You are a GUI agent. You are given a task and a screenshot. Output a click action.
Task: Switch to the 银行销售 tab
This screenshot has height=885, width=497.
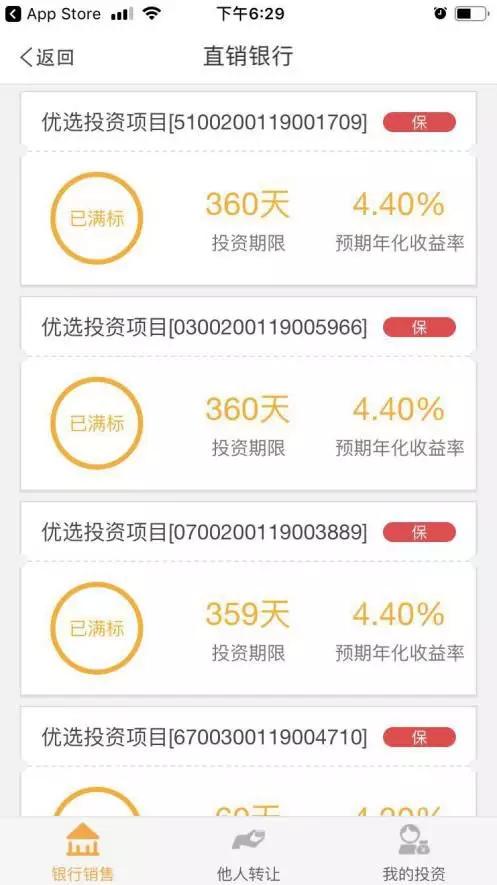coord(82,852)
